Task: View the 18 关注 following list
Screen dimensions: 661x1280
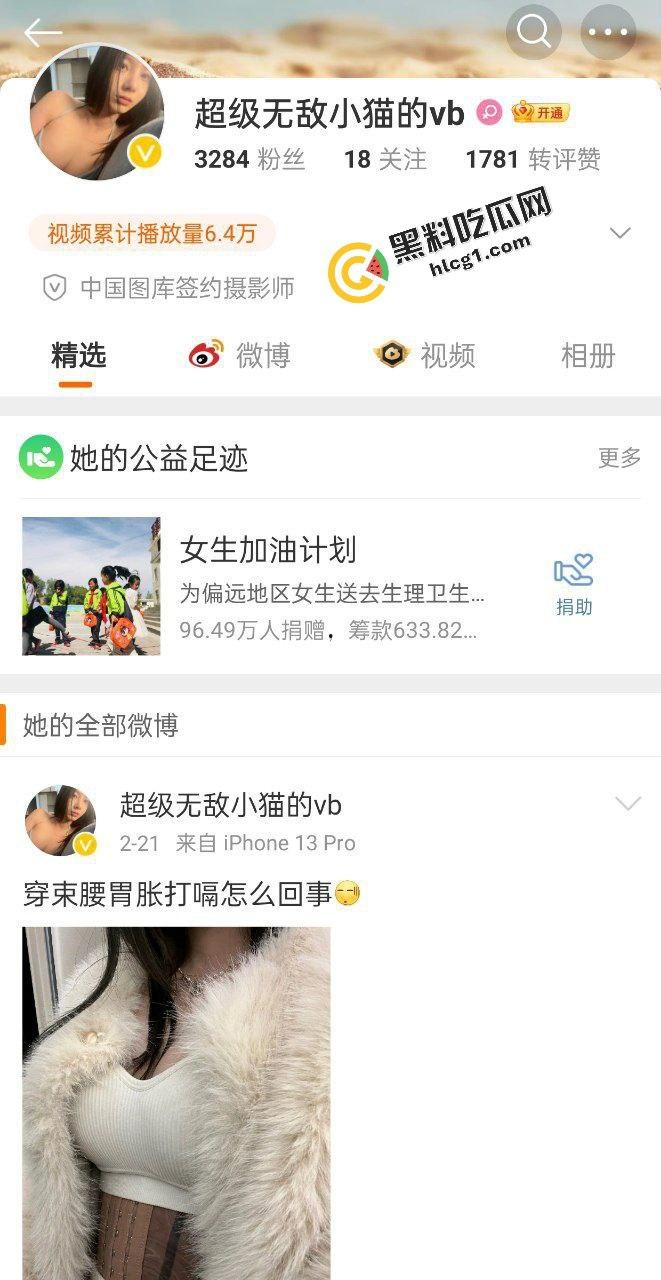Action: point(385,159)
